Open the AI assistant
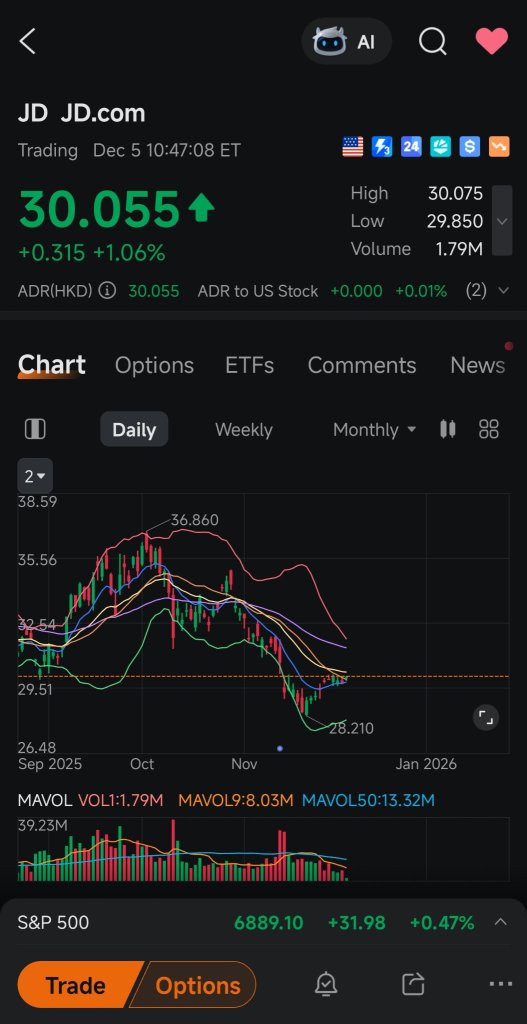This screenshot has height=1024, width=527. point(346,42)
